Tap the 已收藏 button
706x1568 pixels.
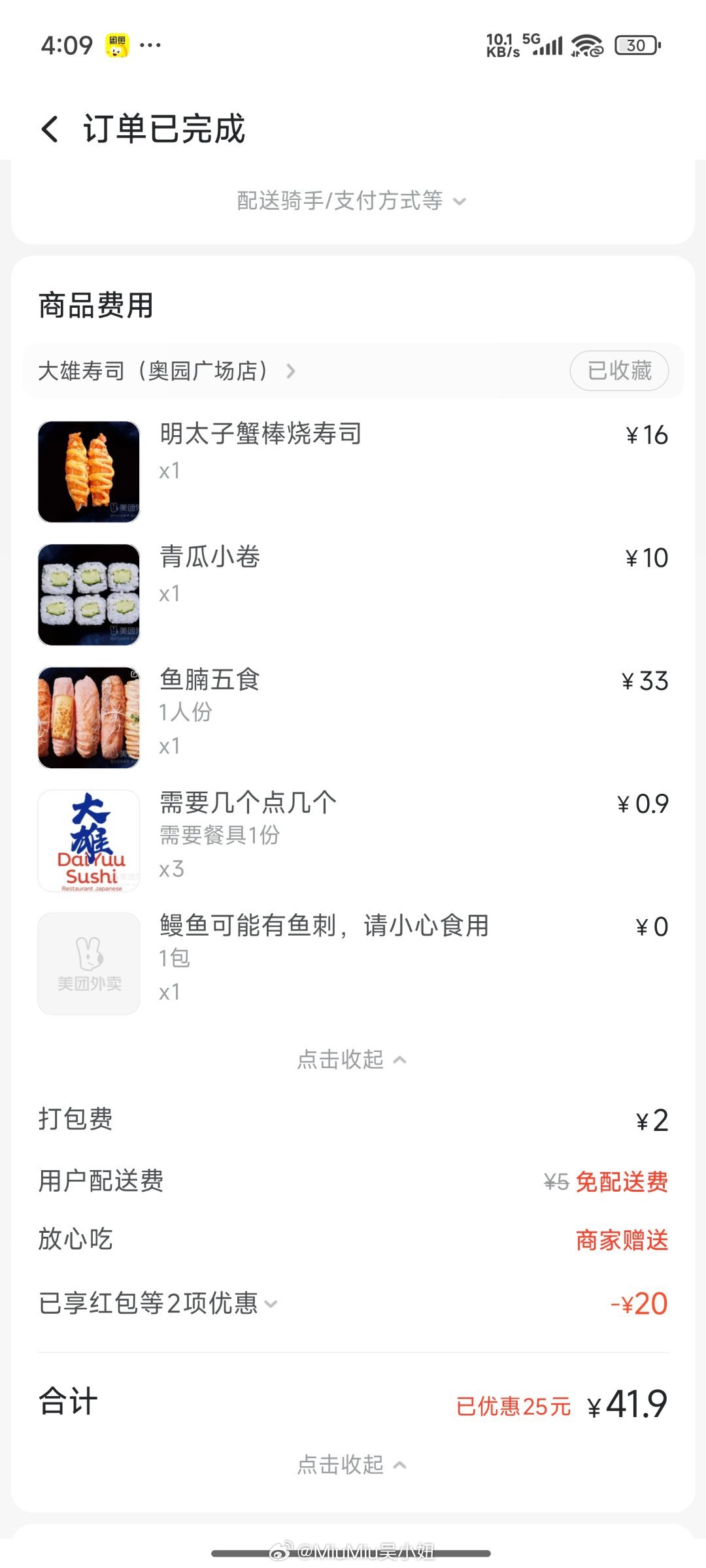tap(619, 370)
